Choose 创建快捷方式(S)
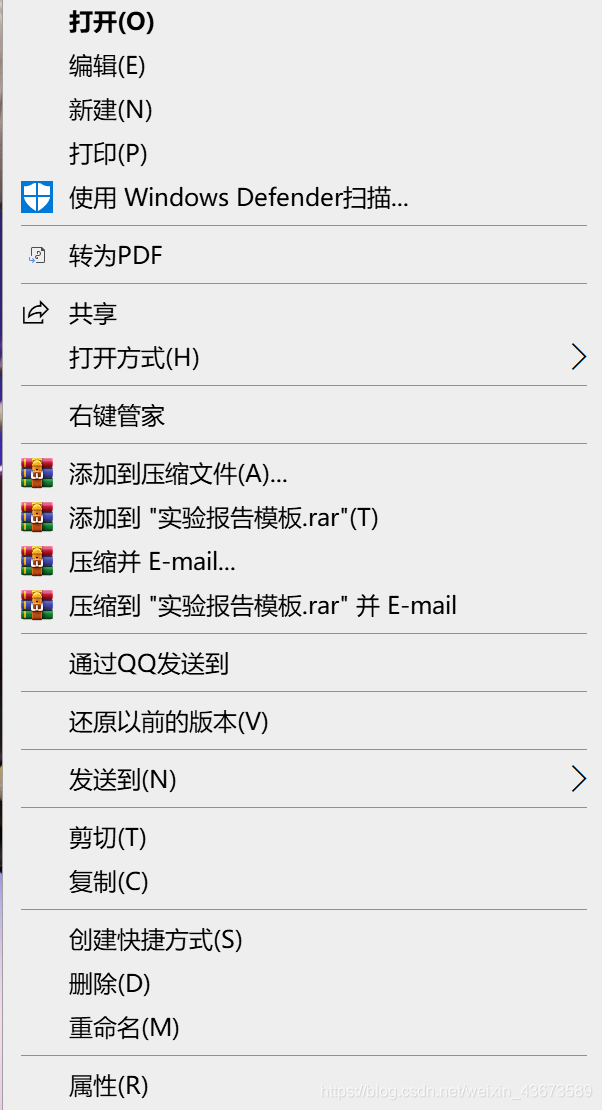Screen dimensions: 602x1110 point(155,940)
